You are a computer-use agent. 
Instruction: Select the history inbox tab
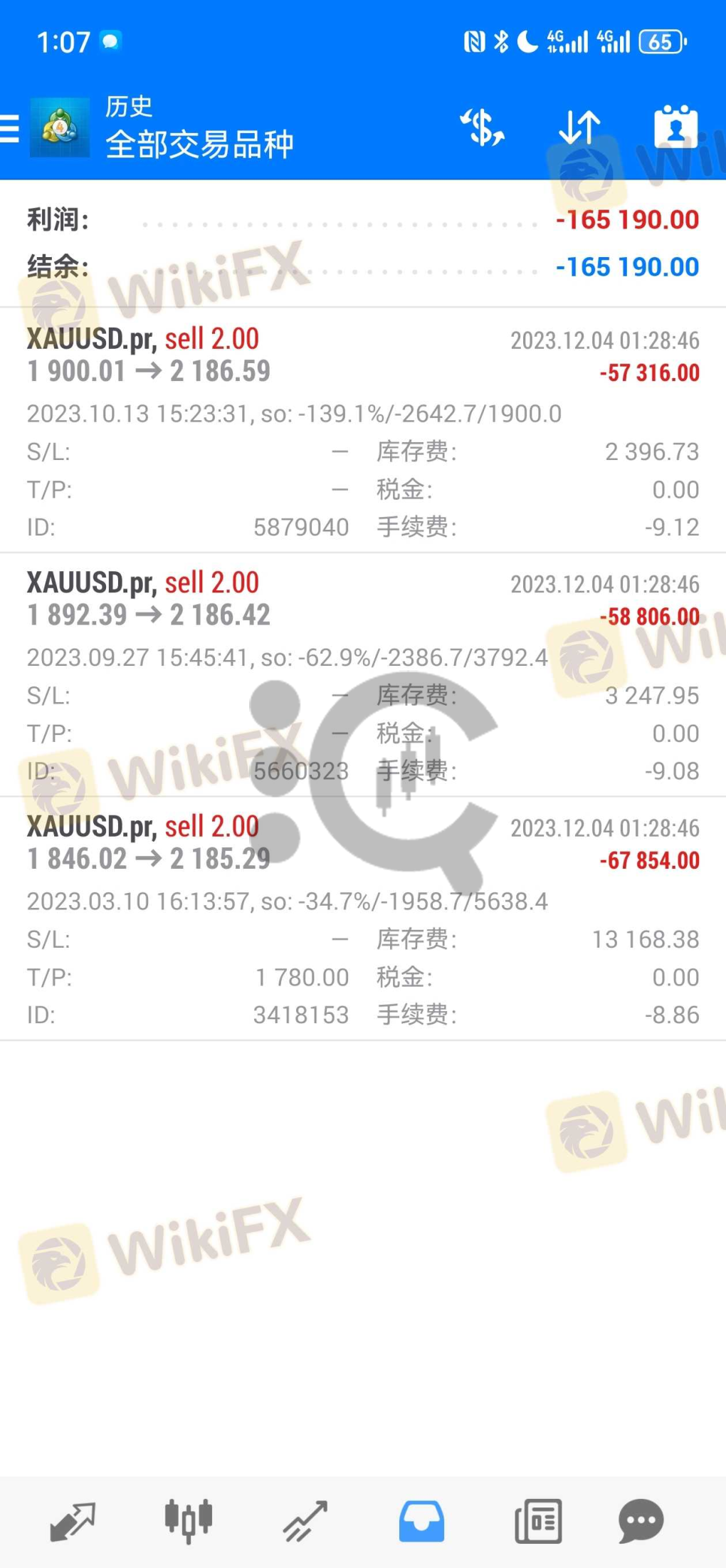pyautogui.click(x=421, y=1522)
